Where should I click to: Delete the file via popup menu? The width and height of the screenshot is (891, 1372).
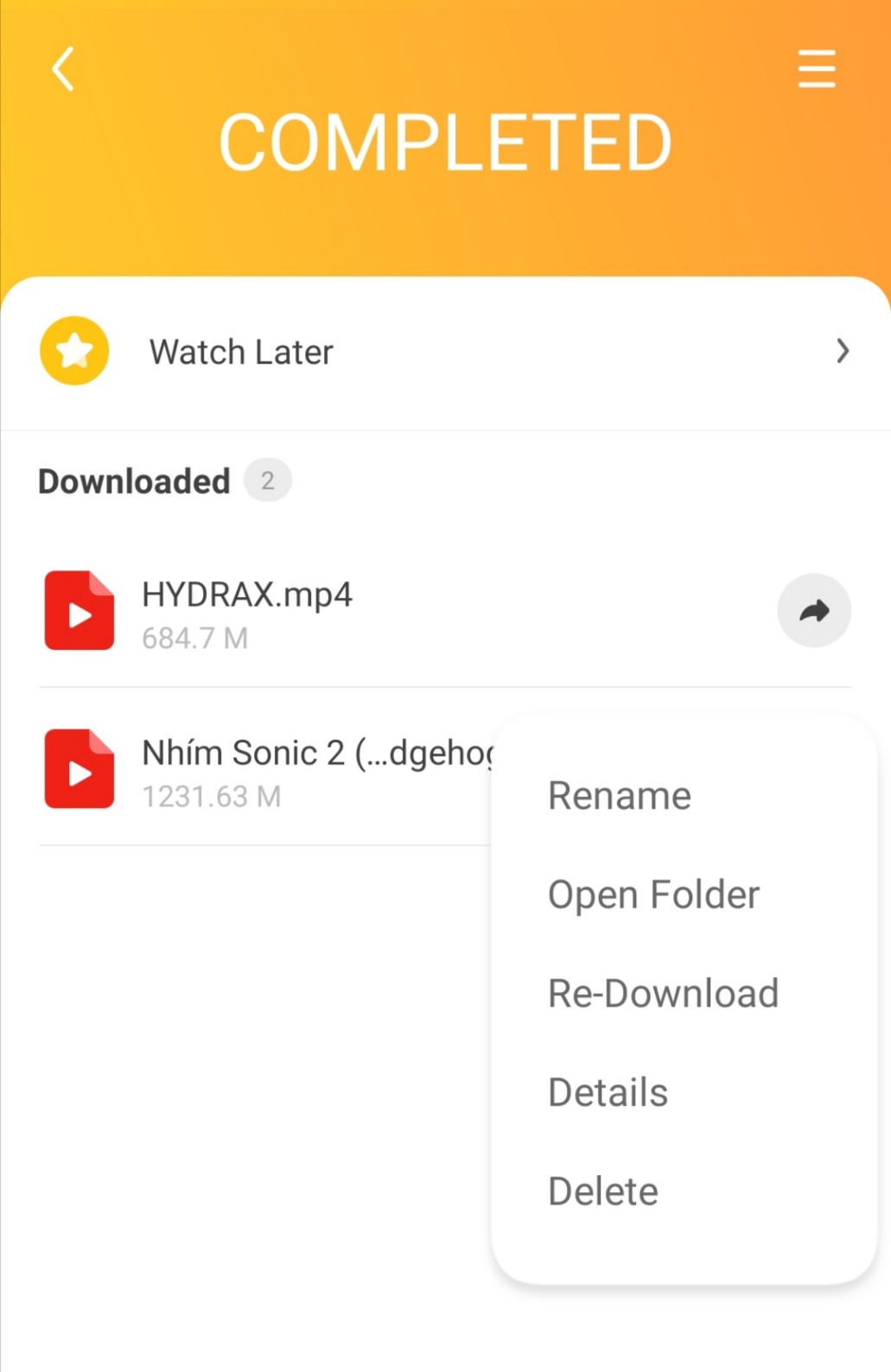click(x=603, y=1191)
